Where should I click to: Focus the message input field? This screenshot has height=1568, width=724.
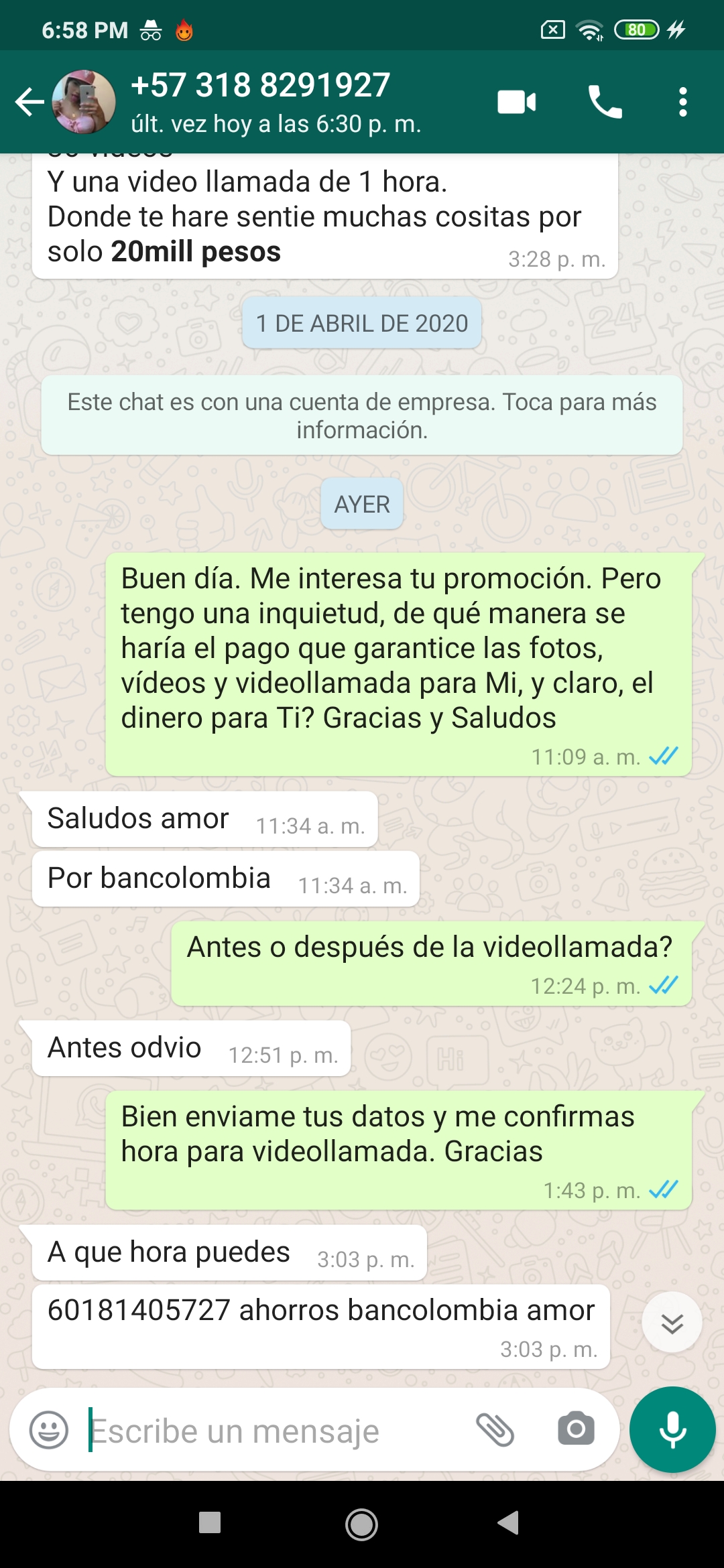[x=268, y=1430]
